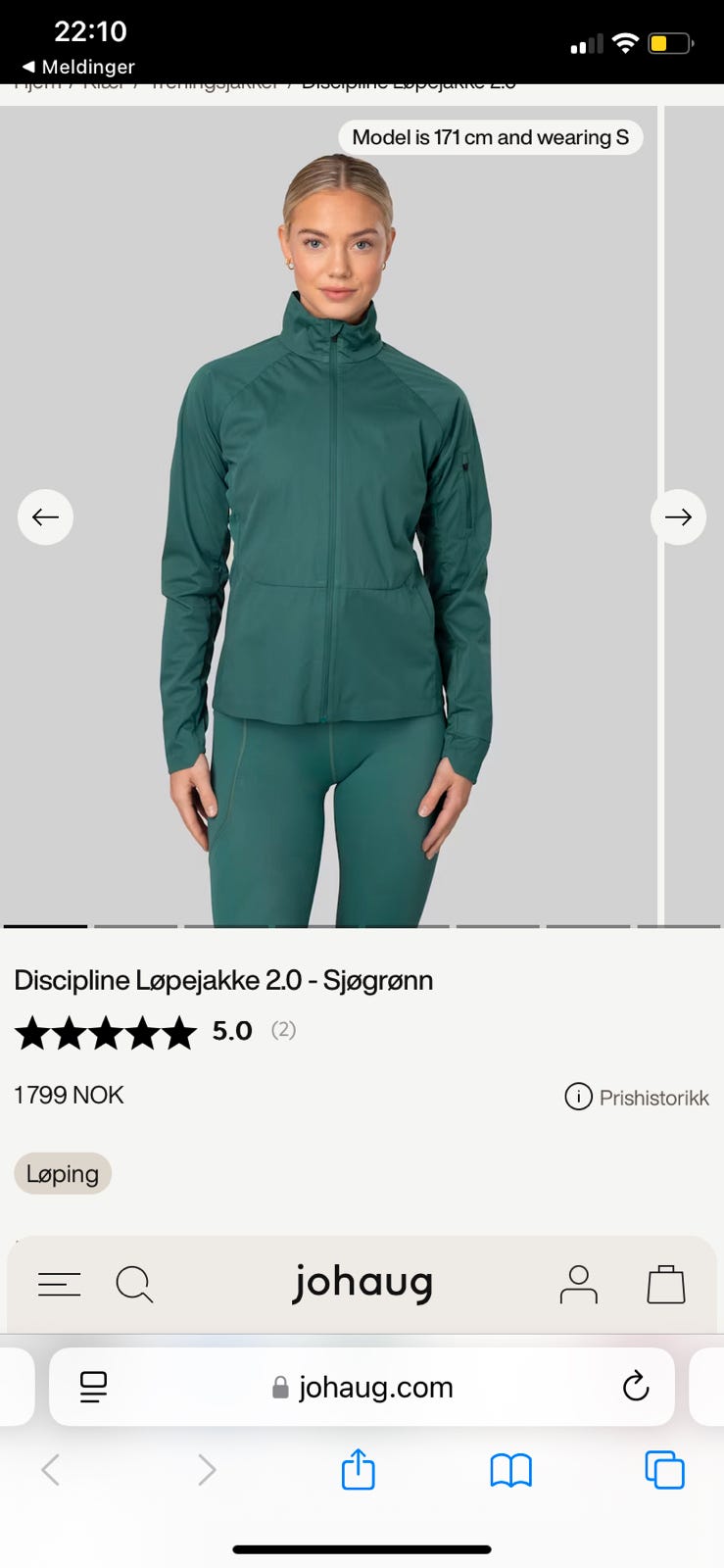This screenshot has width=724, height=1568.
Task: Return to Meldinger app
Action: coord(78,67)
